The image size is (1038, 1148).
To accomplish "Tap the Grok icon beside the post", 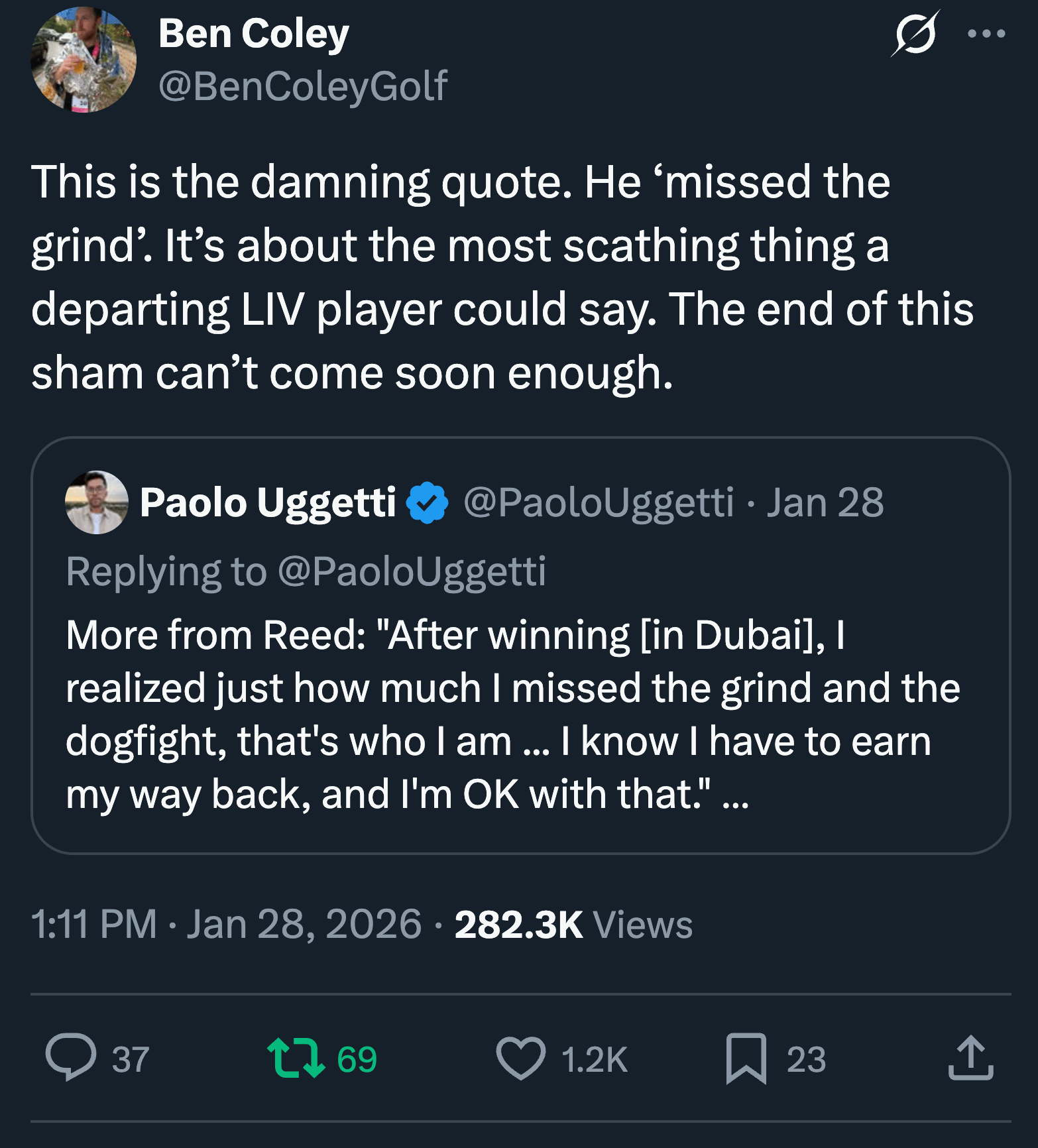I will point(915,33).
